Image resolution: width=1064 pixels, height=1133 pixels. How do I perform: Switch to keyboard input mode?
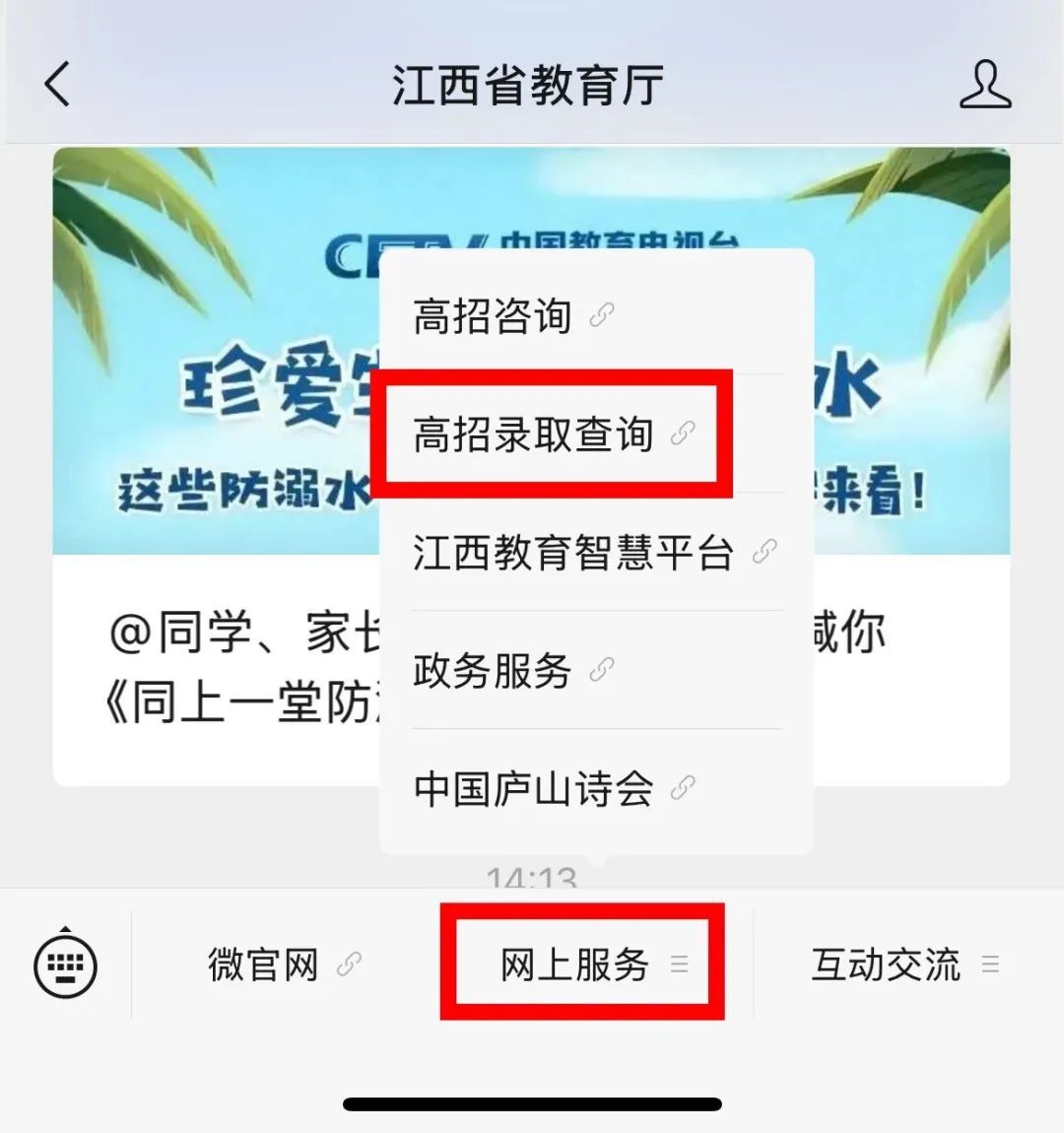click(65, 964)
